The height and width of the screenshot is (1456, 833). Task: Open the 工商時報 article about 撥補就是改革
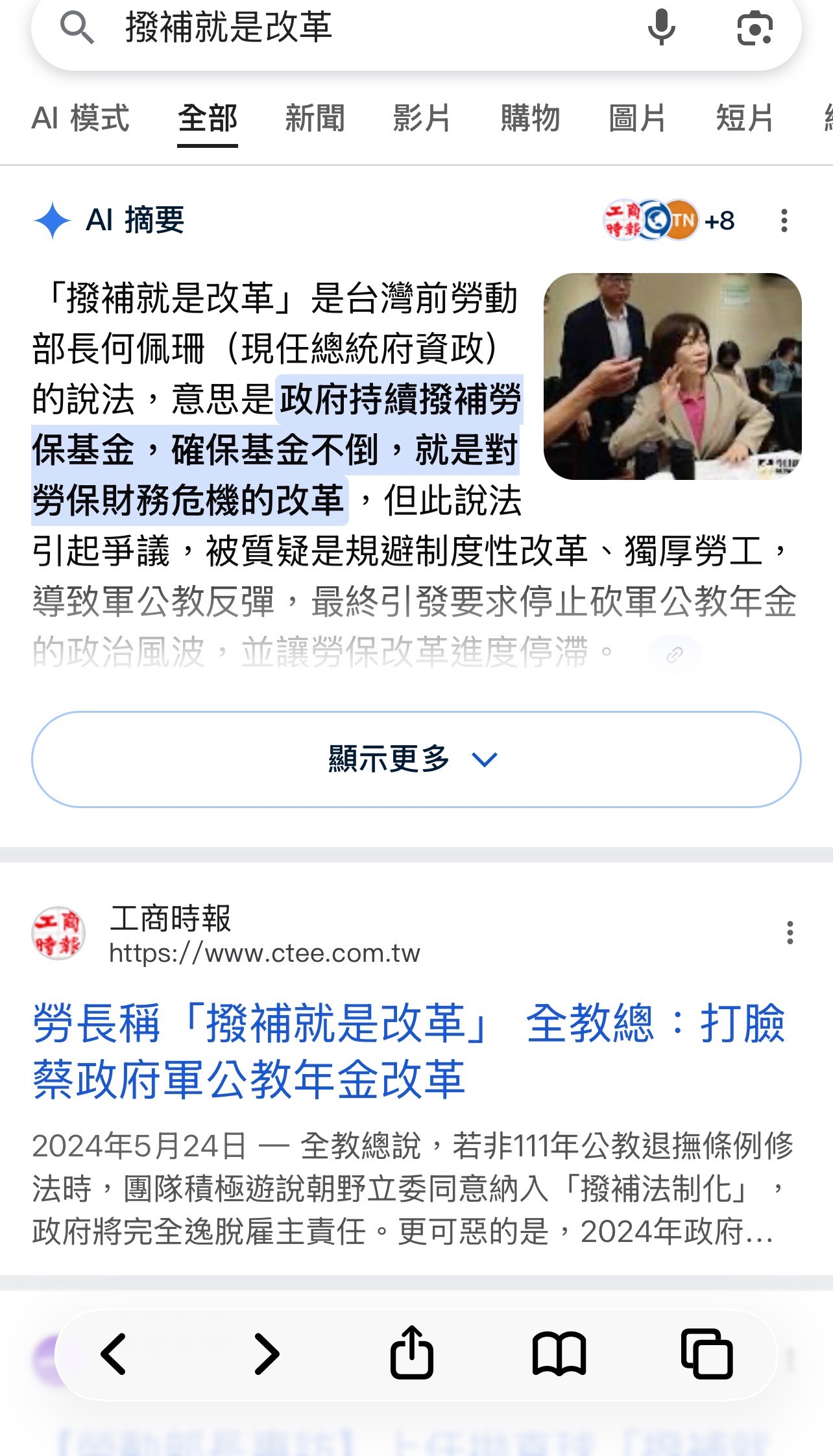point(409,1051)
